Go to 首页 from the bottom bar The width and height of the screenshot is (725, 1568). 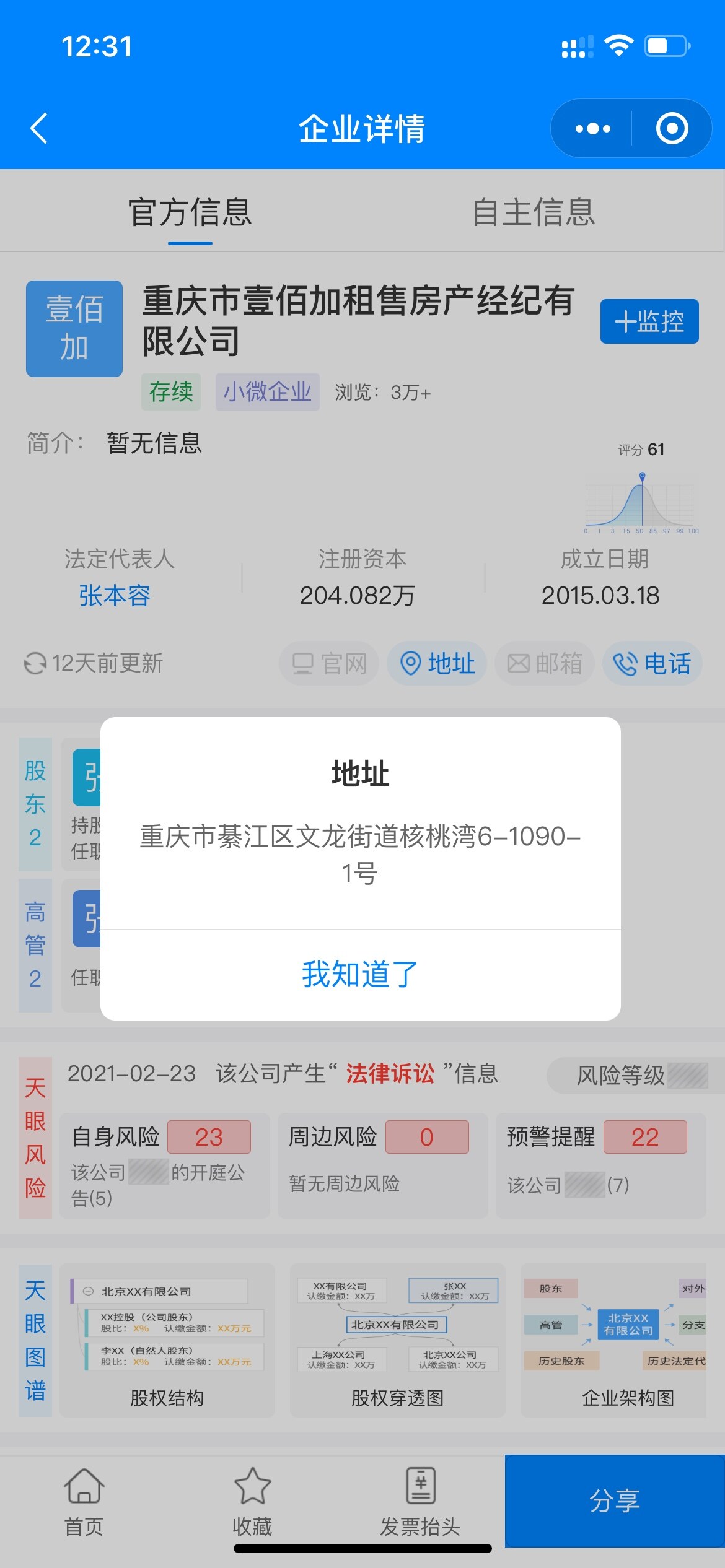coord(84,1501)
